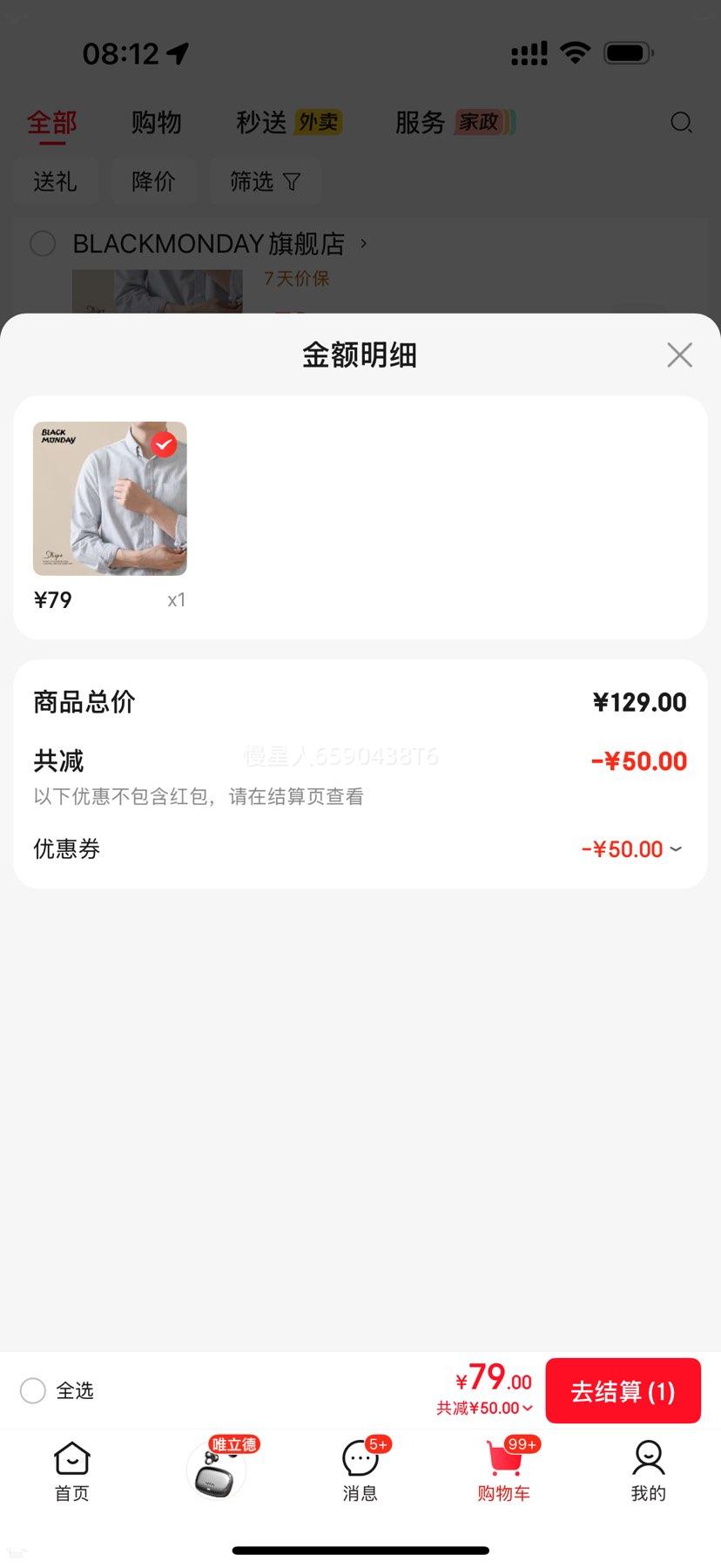Go to the 首页 tab
The width and height of the screenshot is (721, 1568).
(71, 1471)
